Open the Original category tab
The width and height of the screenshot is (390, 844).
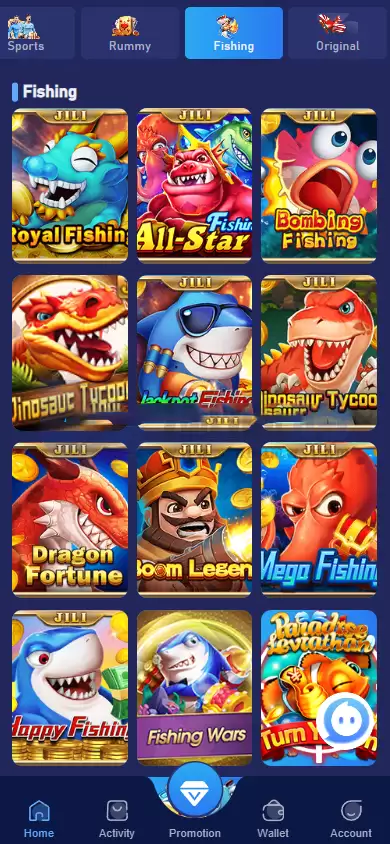pos(339,33)
